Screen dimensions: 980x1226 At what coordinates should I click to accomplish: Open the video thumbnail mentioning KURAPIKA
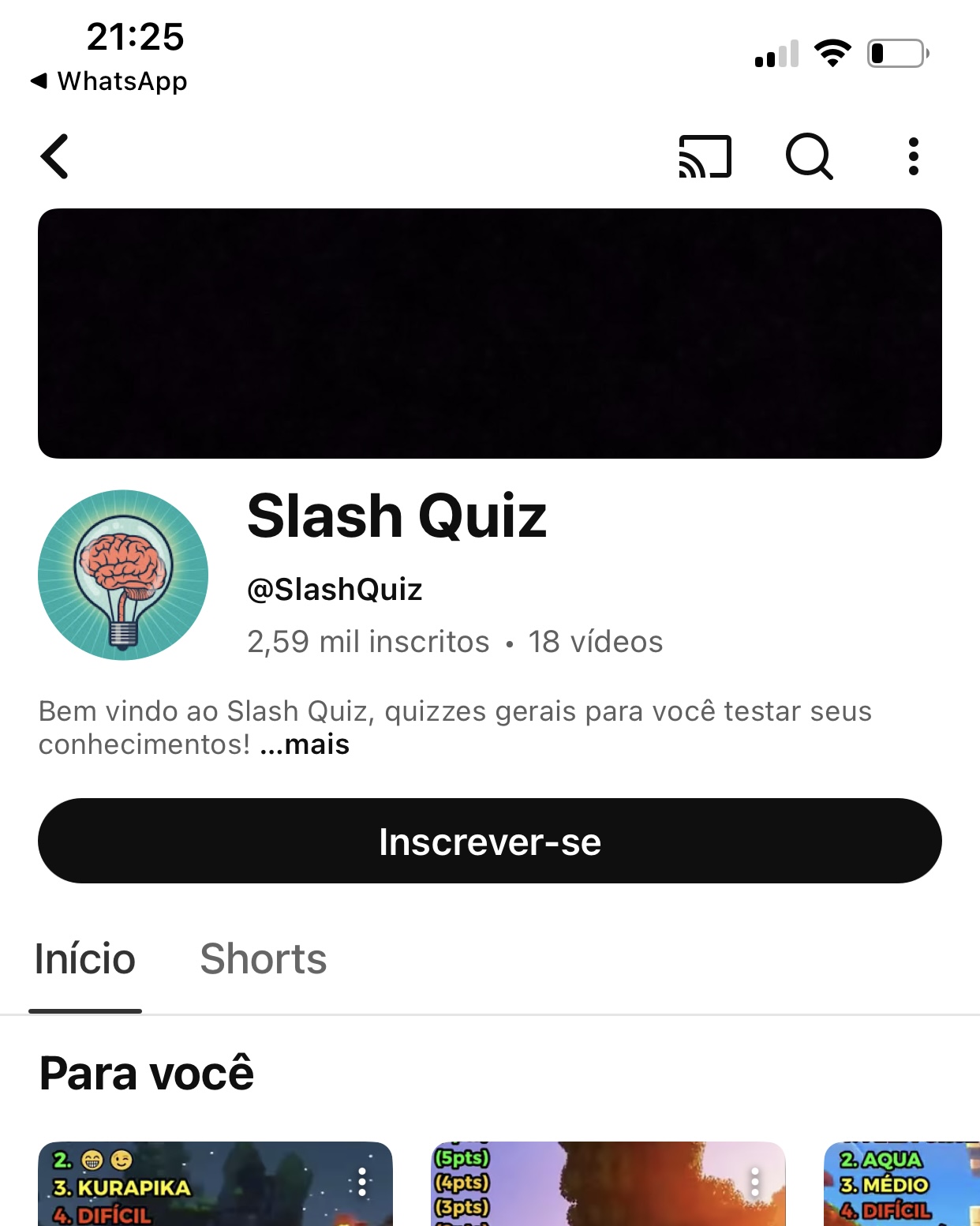(x=197, y=1184)
